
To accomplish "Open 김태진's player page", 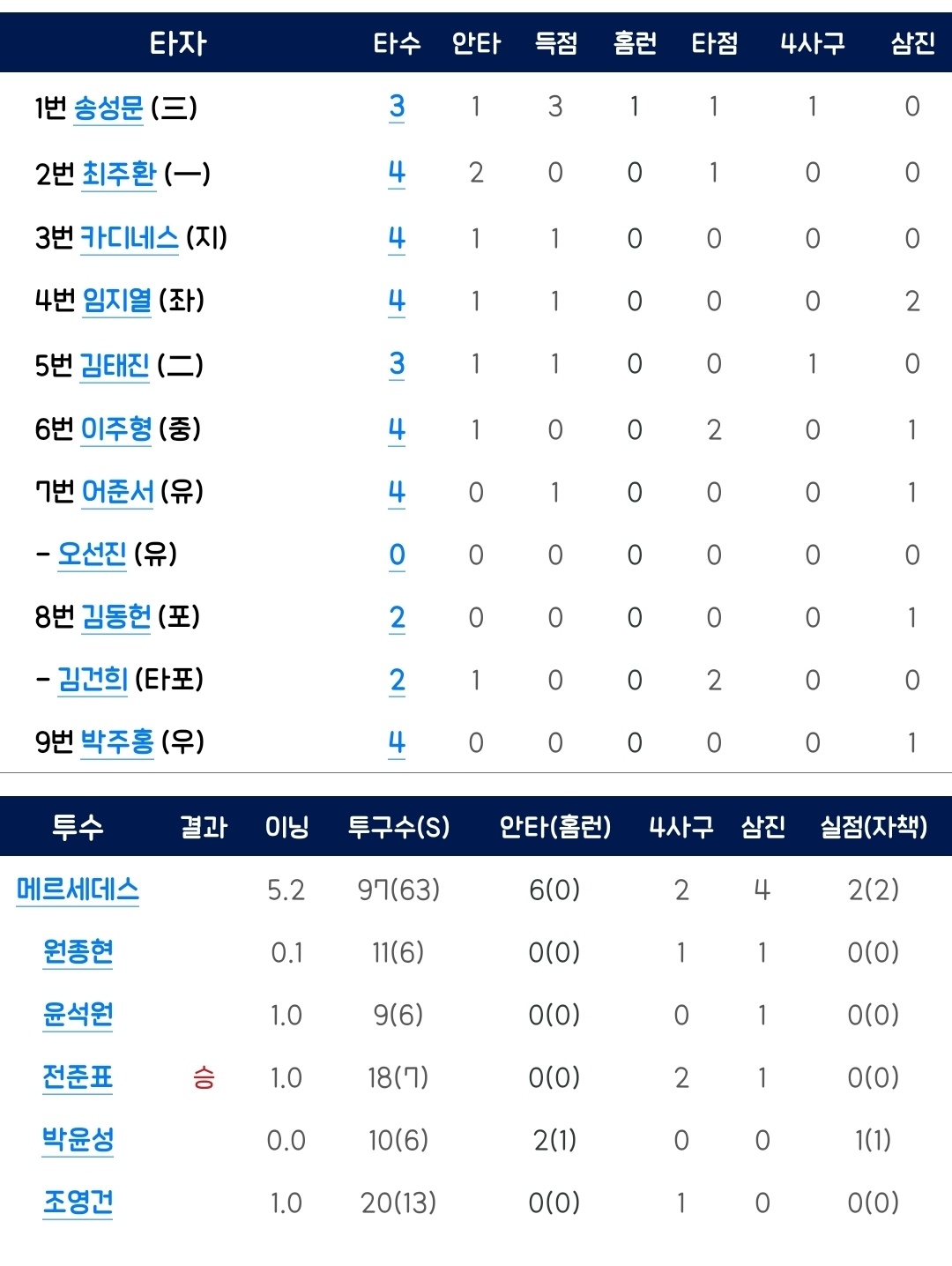I will coord(115,365).
